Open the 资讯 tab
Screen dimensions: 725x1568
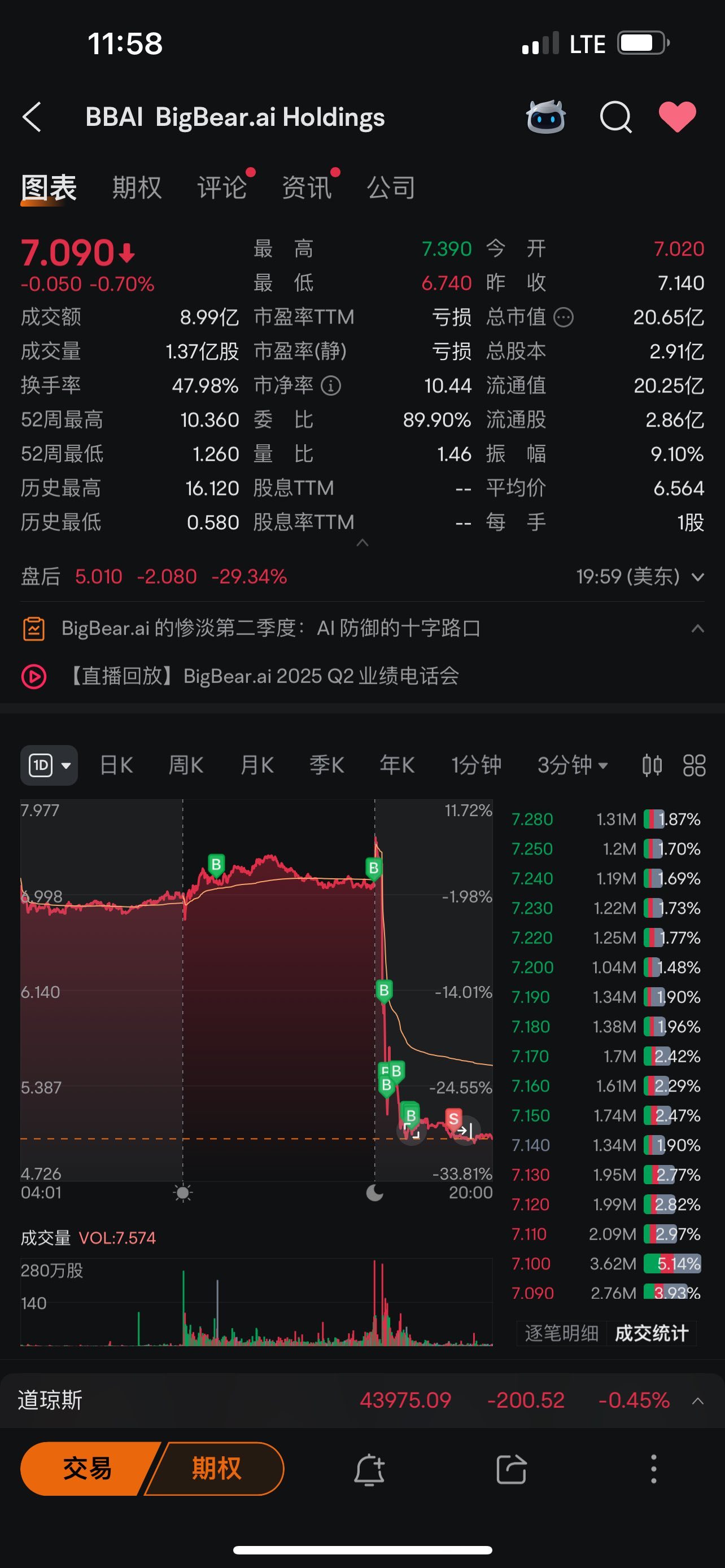pyautogui.click(x=307, y=187)
